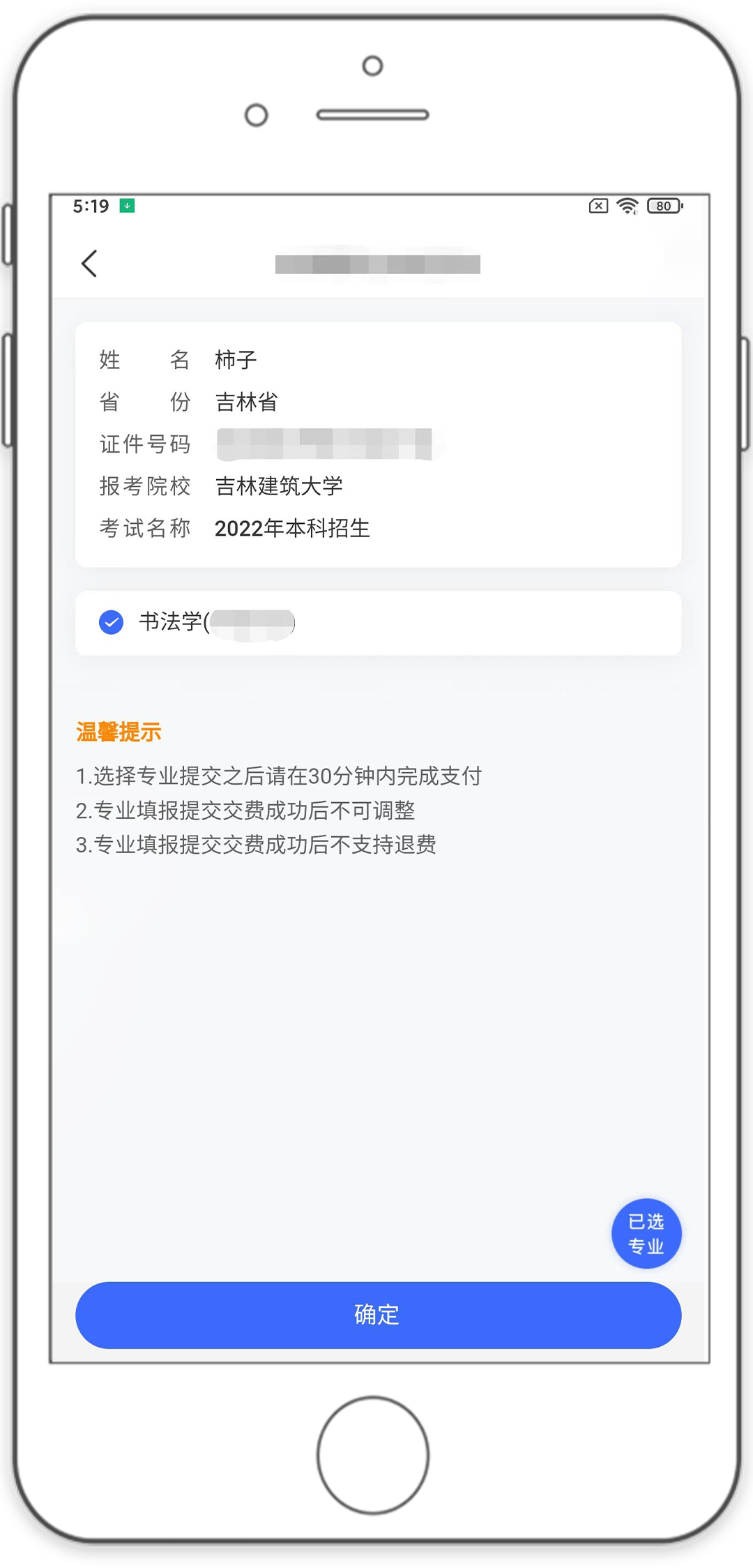Confirm selection with the 确定 button
753x1568 pixels.
(x=378, y=1315)
